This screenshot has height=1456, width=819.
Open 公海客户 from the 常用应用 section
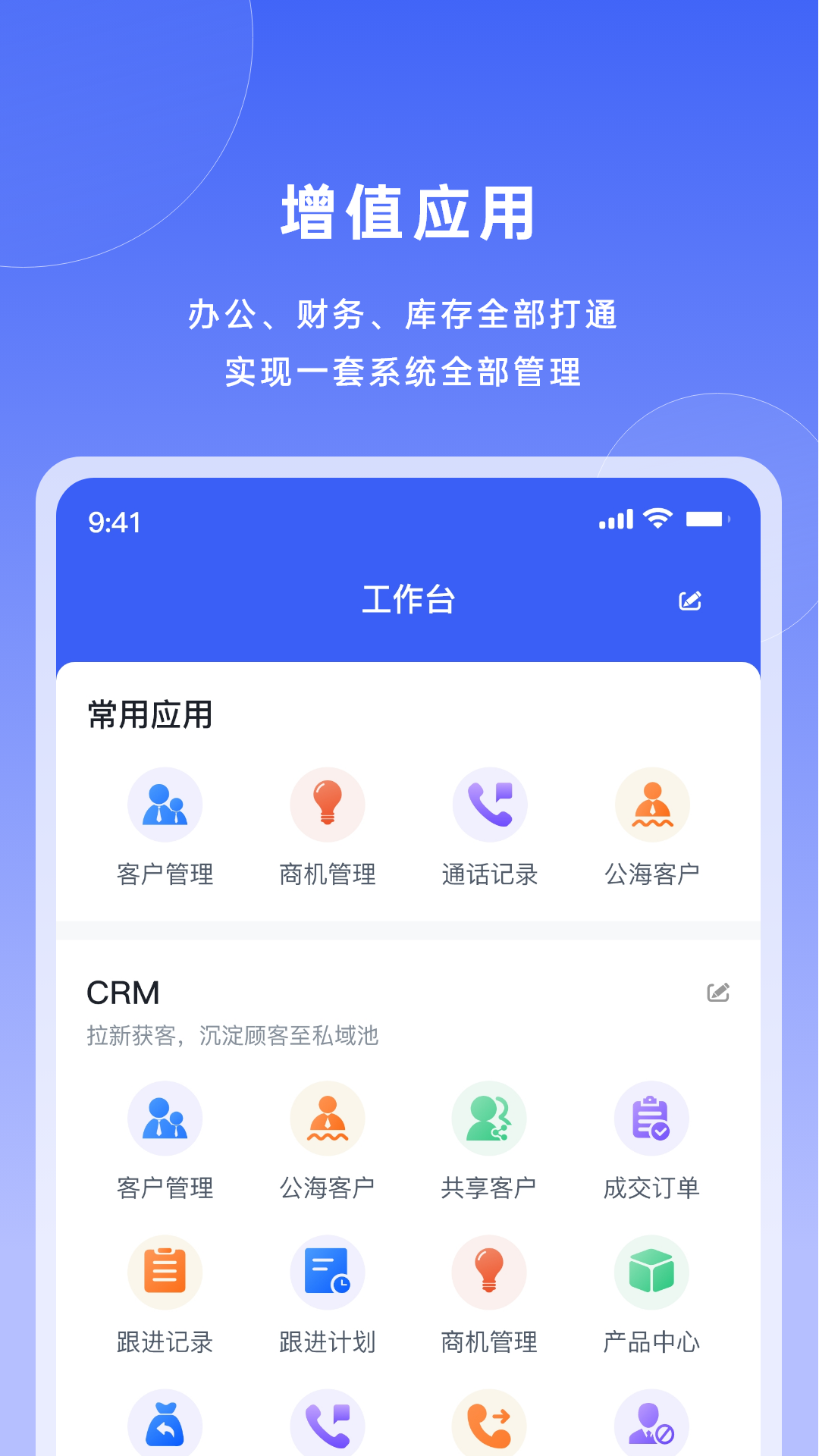click(652, 804)
